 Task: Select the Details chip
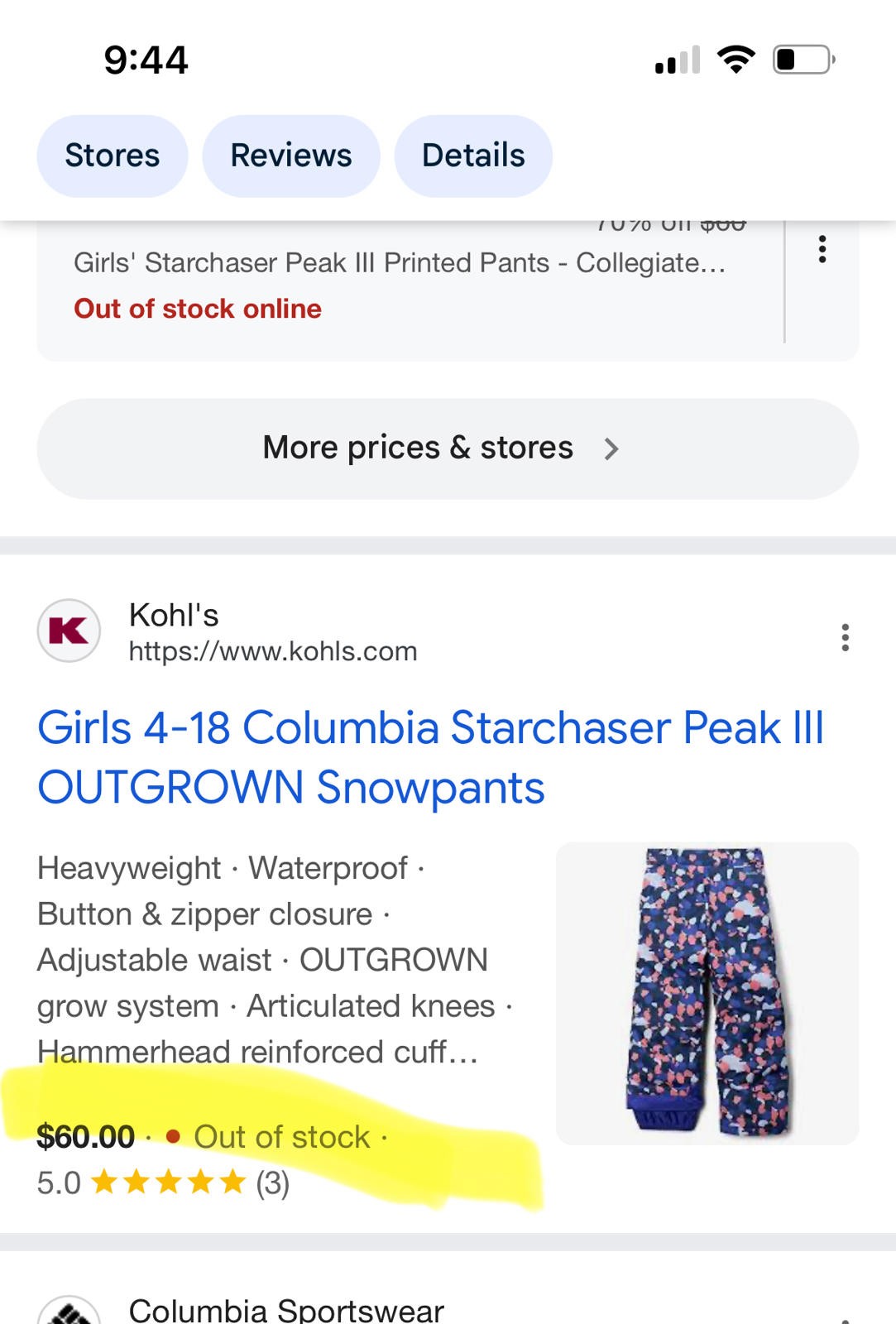point(473,156)
